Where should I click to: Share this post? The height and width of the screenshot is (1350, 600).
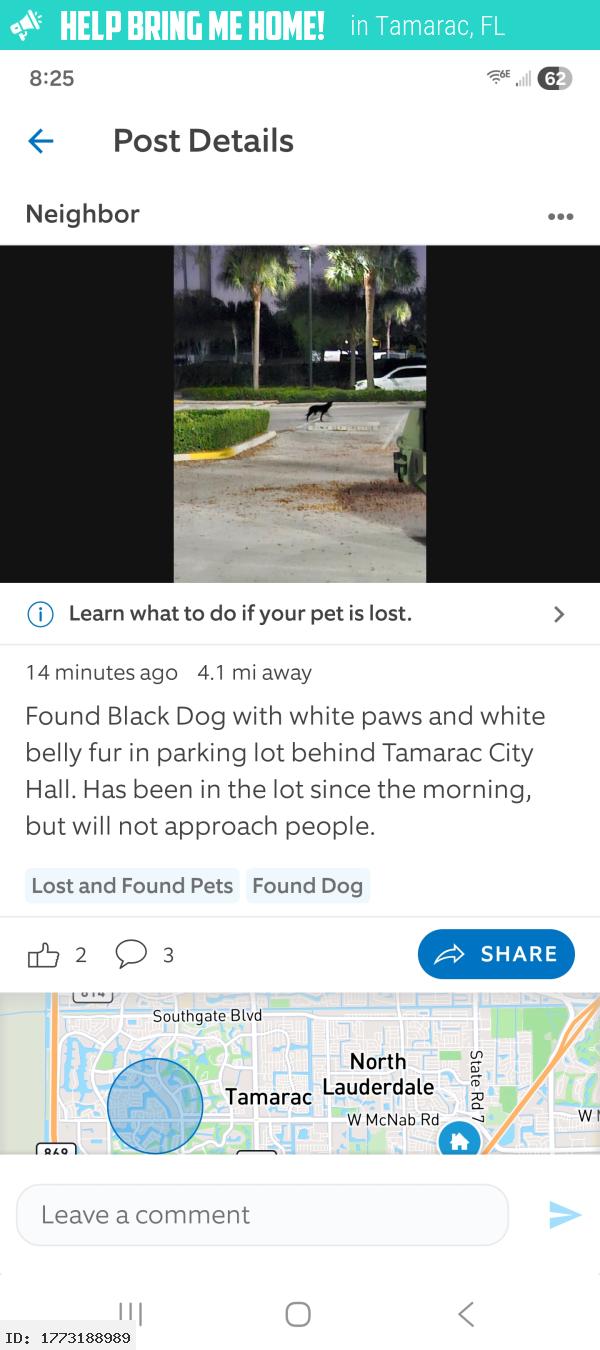click(496, 954)
